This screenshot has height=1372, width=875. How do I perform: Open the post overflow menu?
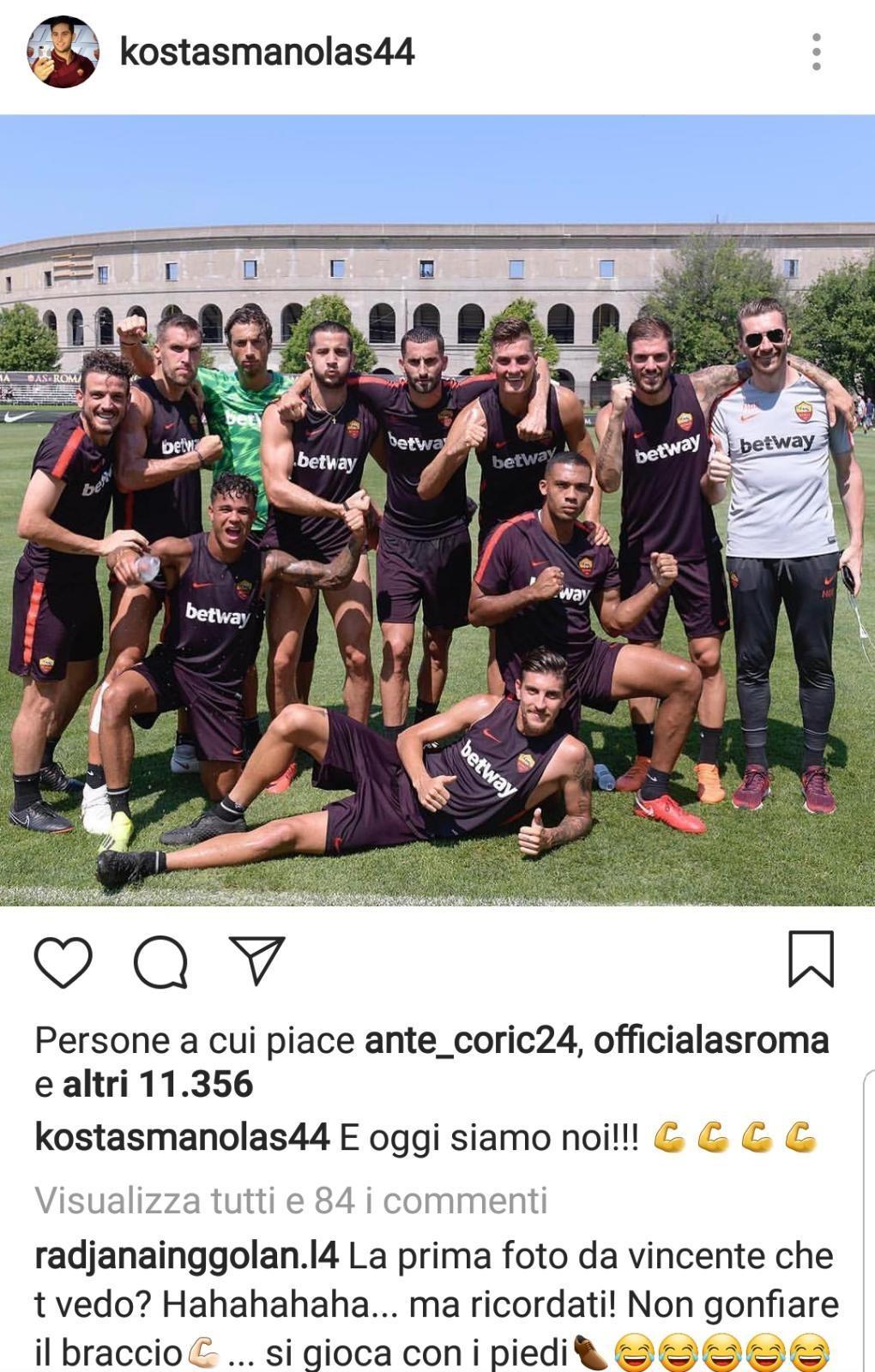coord(816,52)
